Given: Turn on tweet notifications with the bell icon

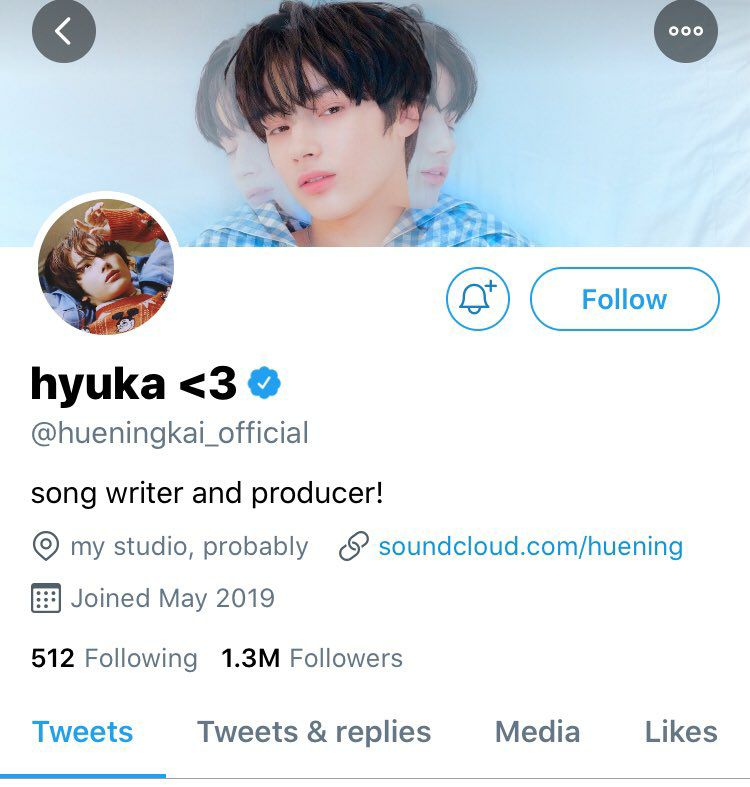Looking at the screenshot, I should [x=478, y=298].
